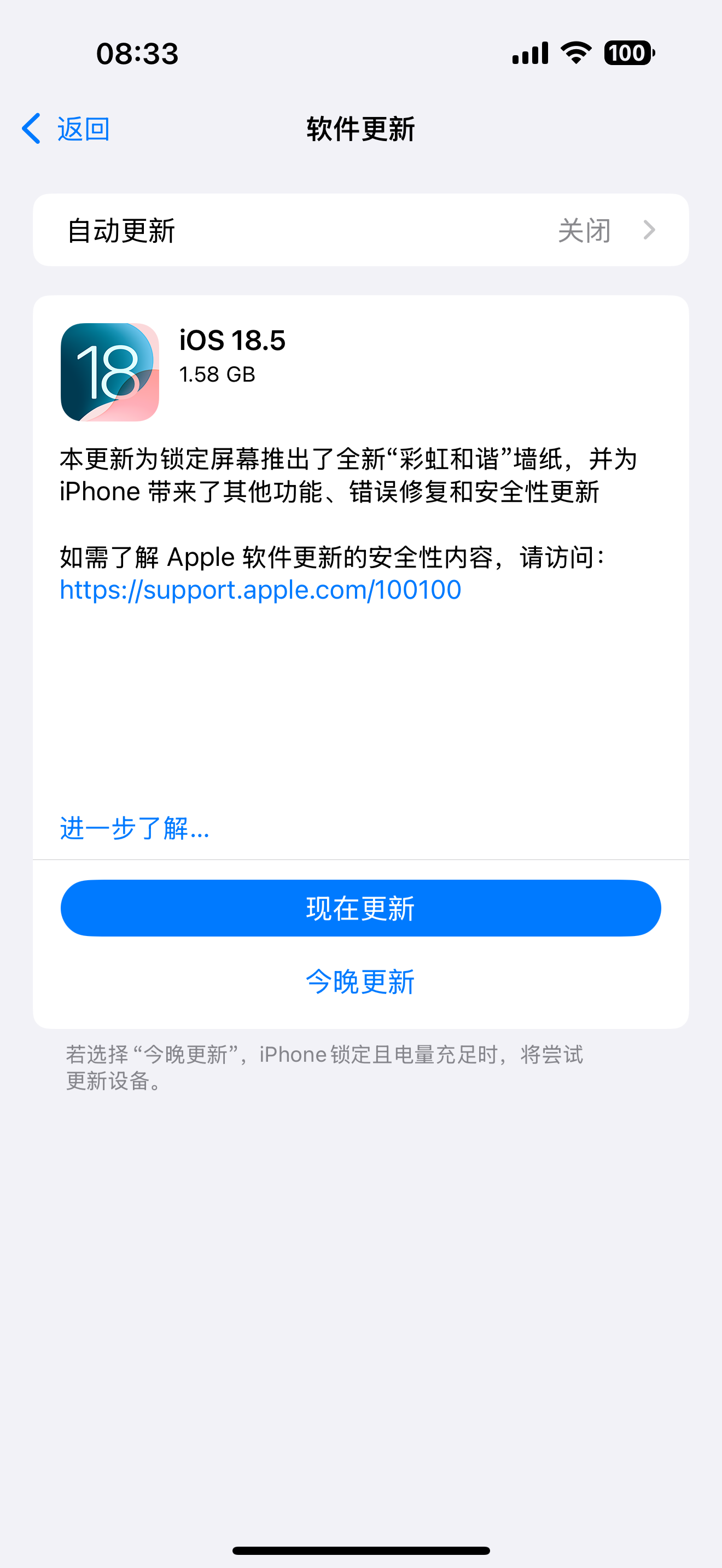Open the 自动更新 settings row
Image resolution: width=722 pixels, height=1568 pixels.
click(x=360, y=230)
